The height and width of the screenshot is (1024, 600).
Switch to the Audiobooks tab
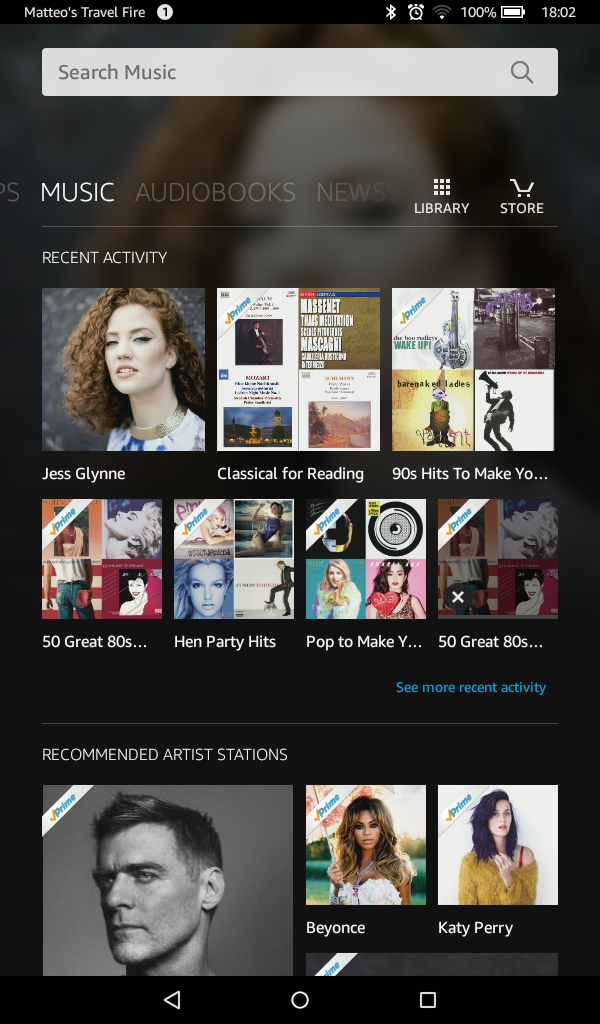click(215, 192)
